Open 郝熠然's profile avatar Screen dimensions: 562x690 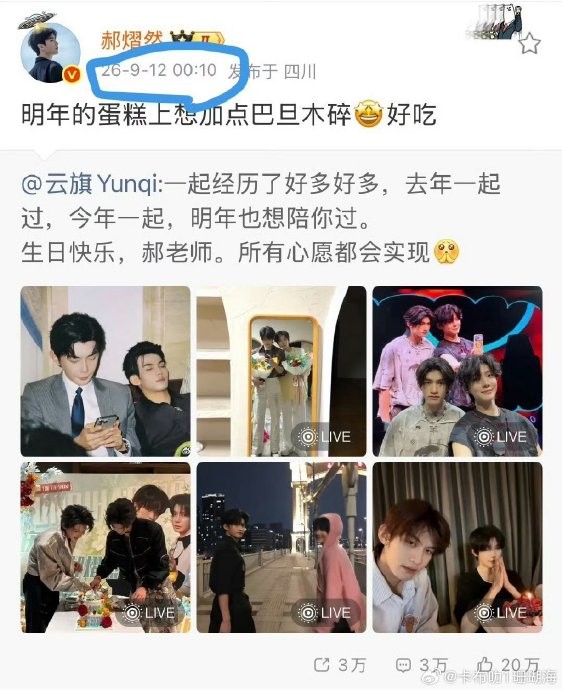pos(52,52)
